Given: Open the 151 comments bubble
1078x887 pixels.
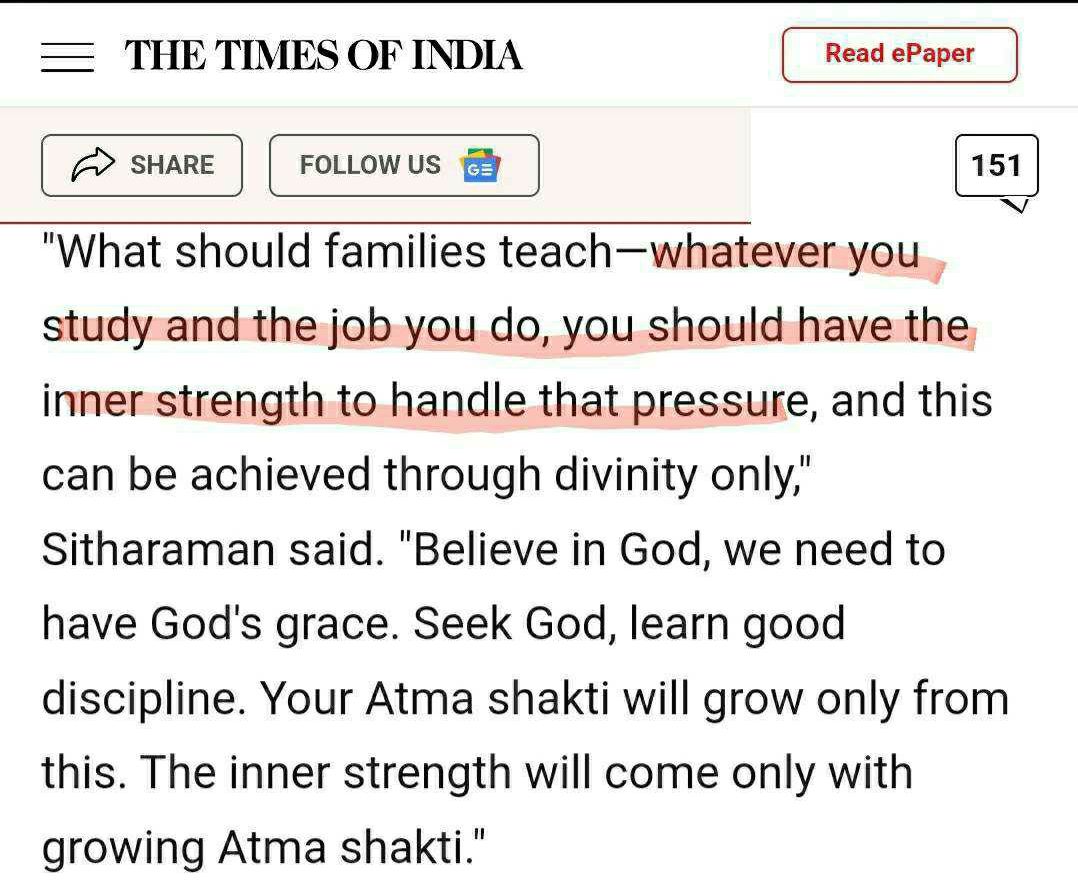Looking at the screenshot, I should point(996,166).
